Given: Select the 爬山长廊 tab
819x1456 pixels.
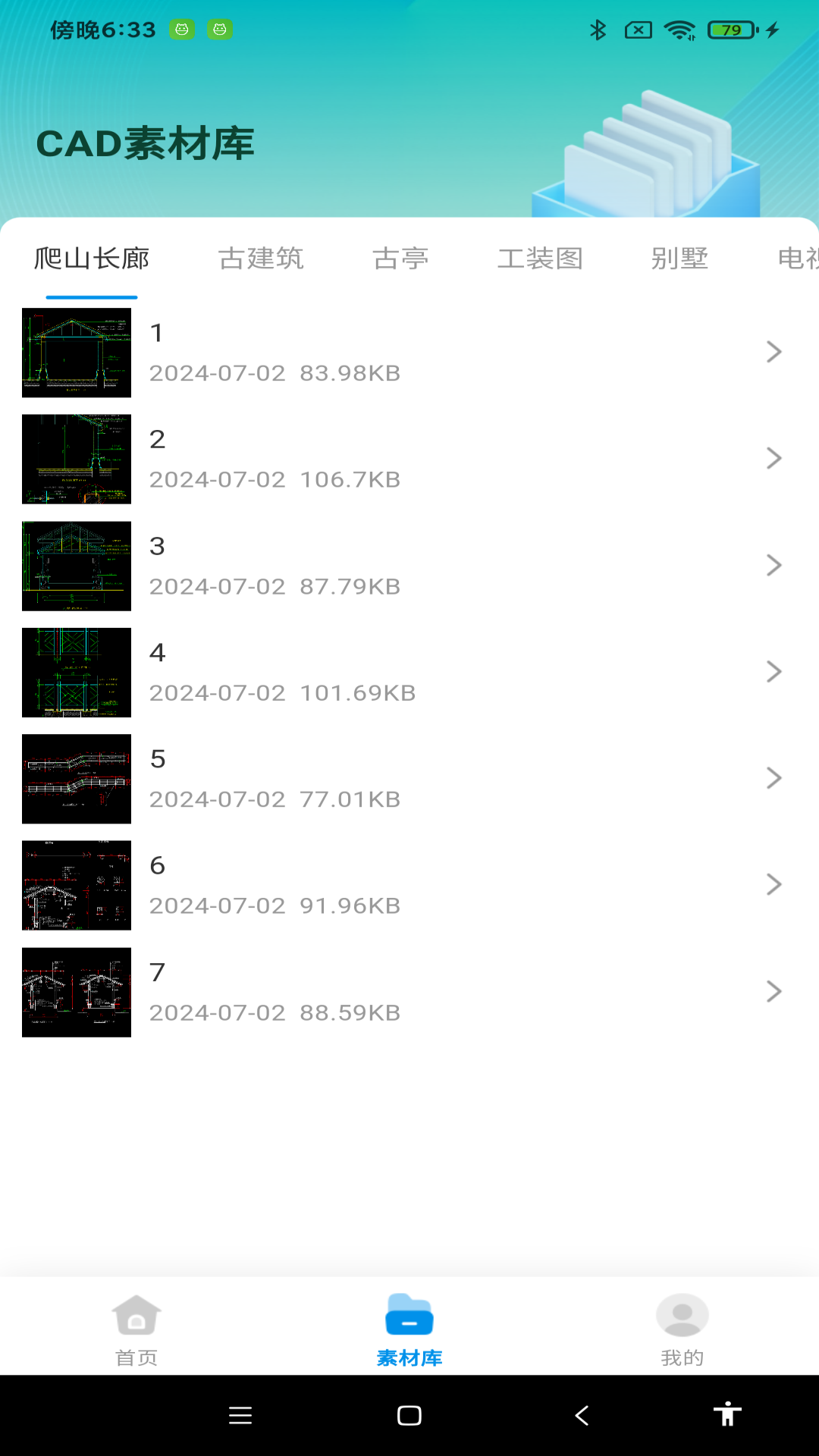Looking at the screenshot, I should [92, 259].
